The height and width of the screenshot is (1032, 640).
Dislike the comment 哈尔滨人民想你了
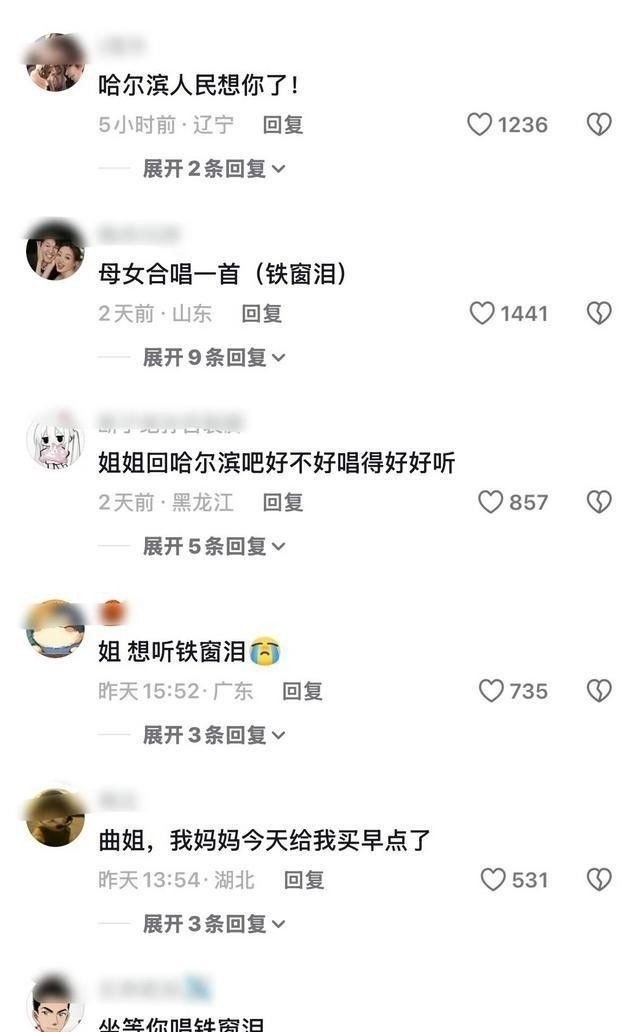pos(598,125)
